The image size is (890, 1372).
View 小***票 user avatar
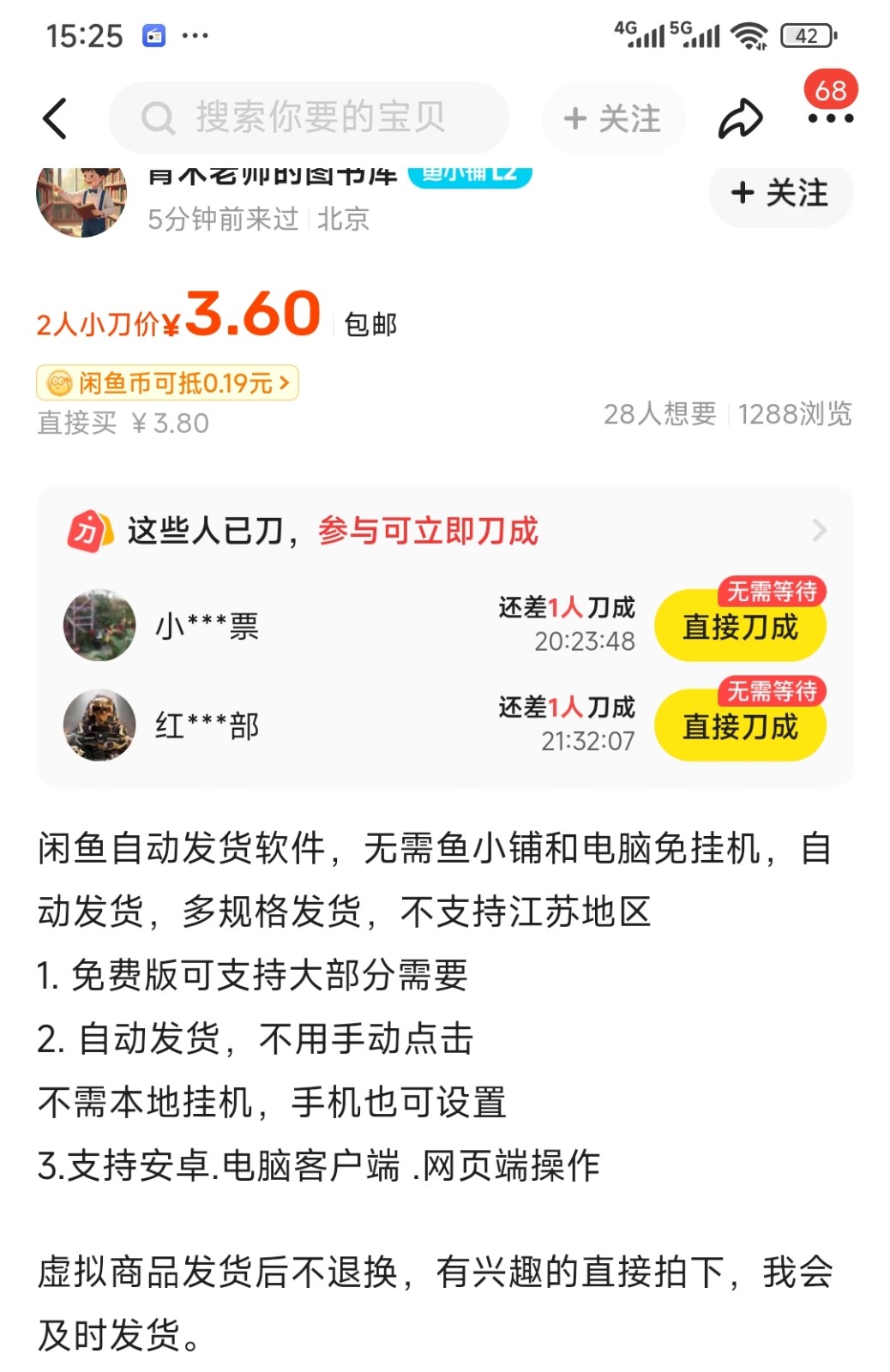(99, 625)
